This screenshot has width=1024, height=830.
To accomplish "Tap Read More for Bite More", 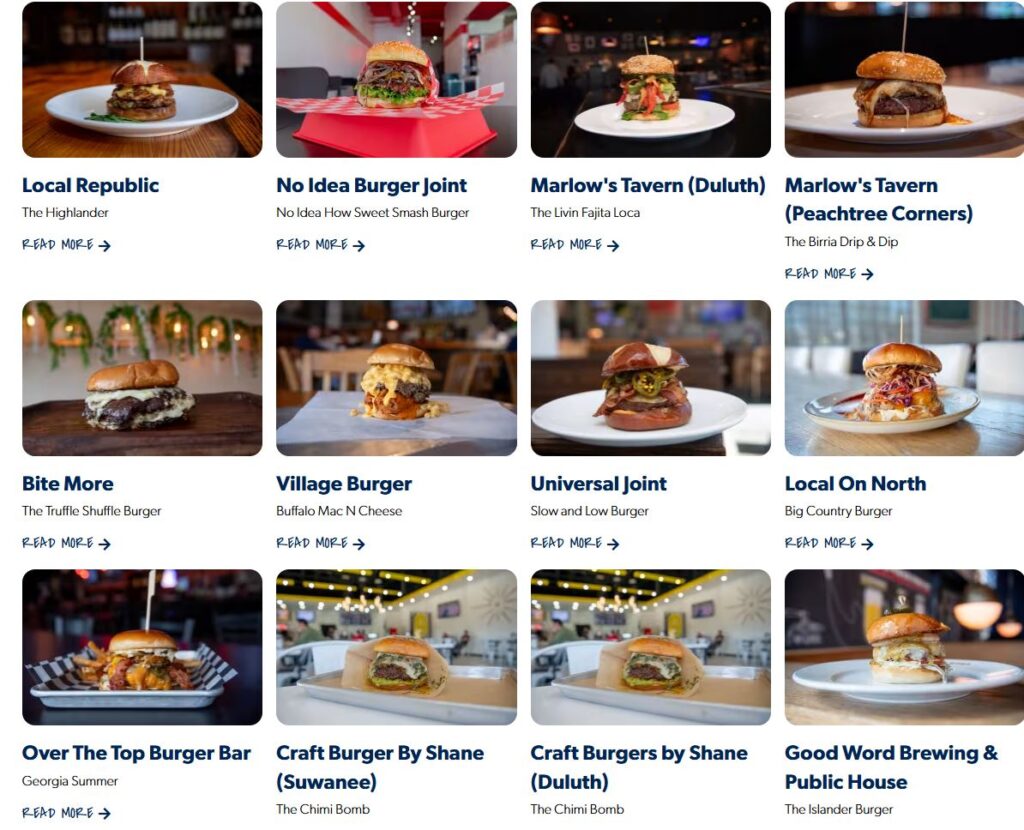I will tap(66, 543).
